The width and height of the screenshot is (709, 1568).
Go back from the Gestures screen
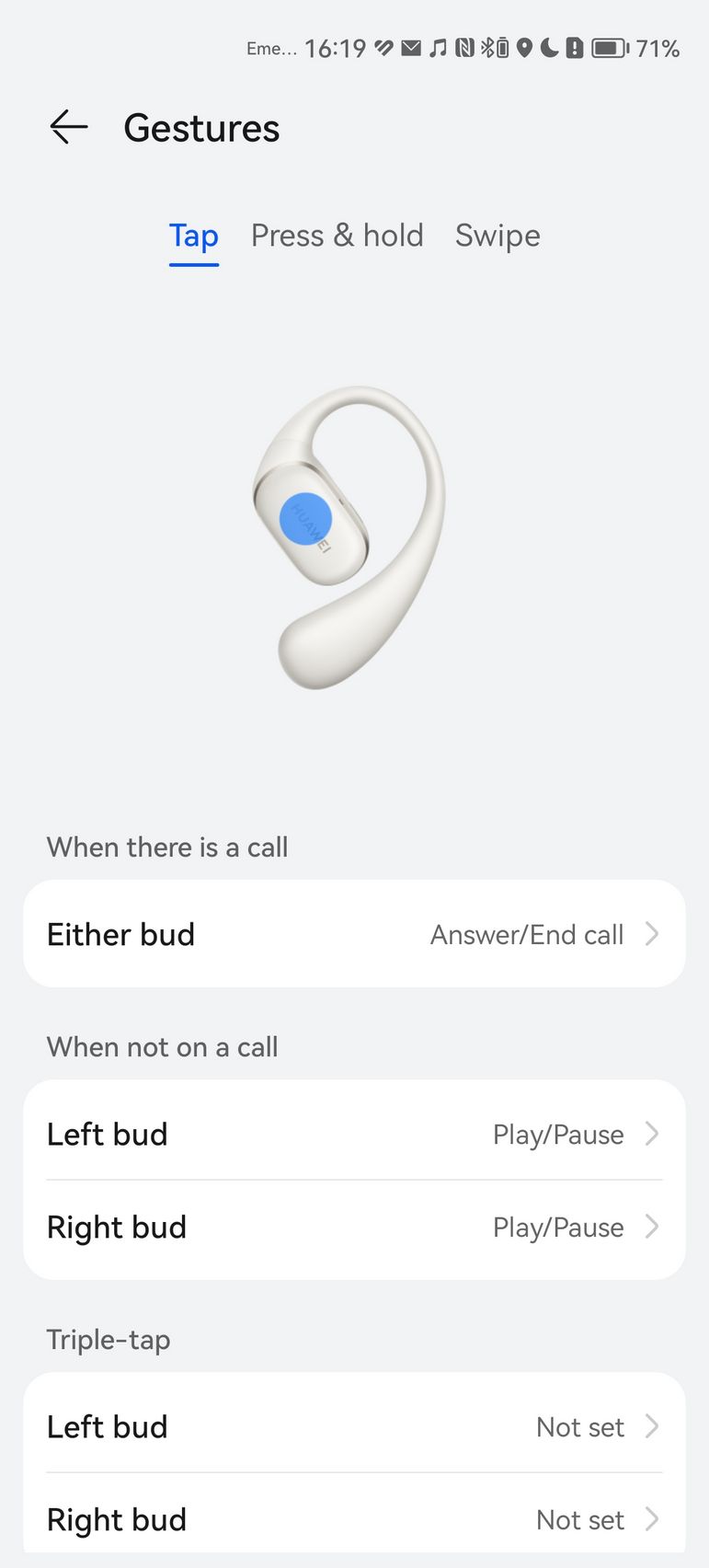(x=69, y=127)
